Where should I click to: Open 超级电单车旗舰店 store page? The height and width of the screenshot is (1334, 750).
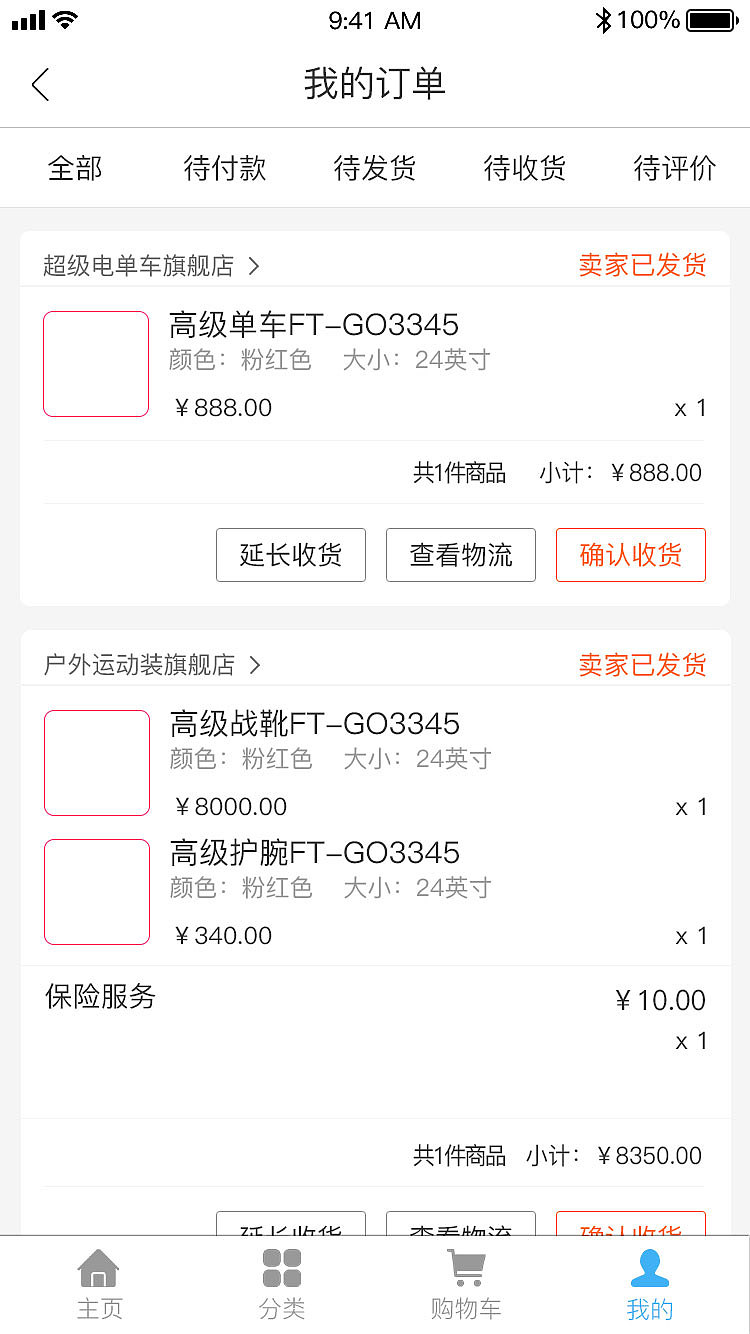tap(150, 266)
